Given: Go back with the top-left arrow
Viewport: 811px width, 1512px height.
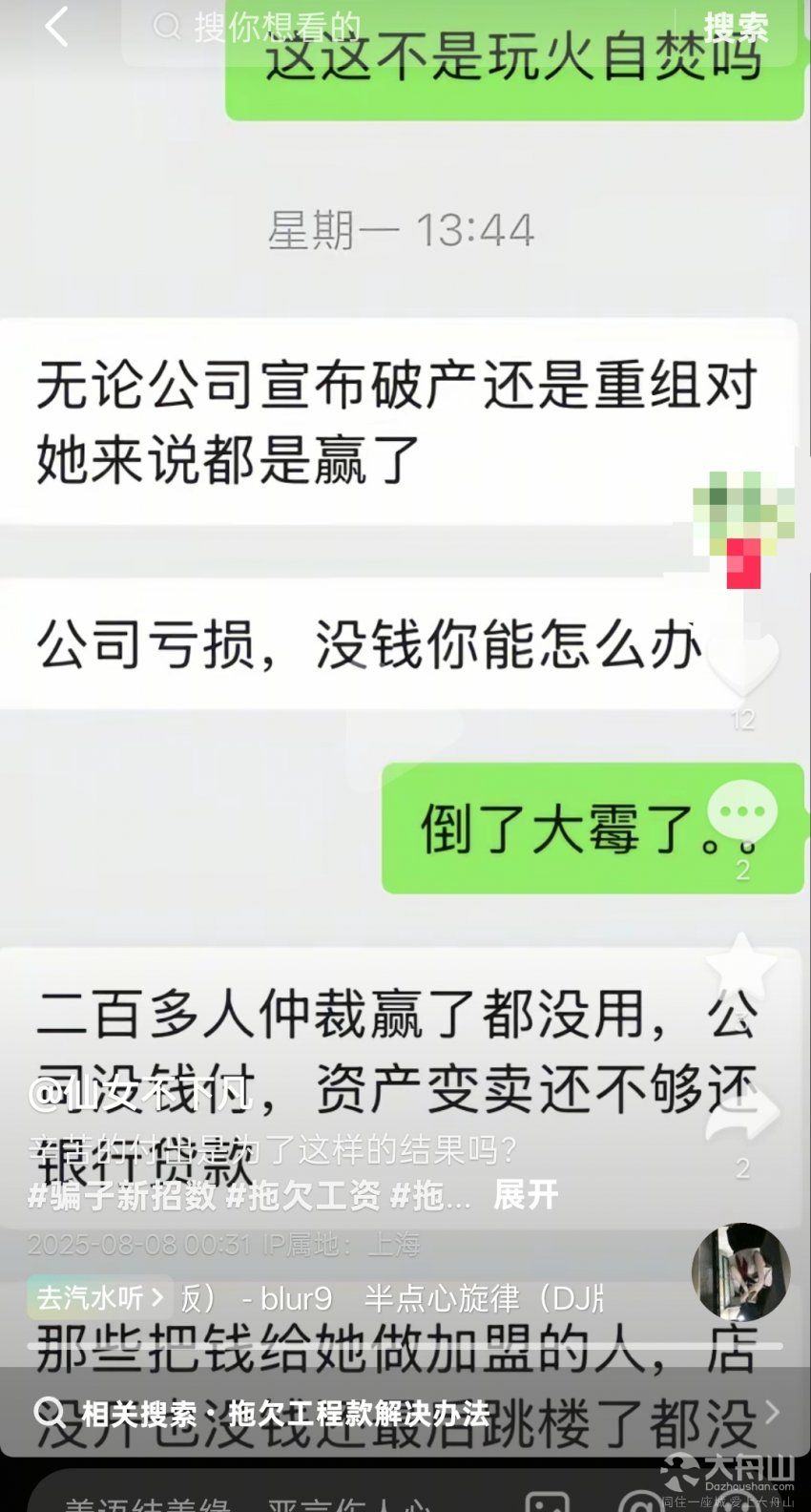Looking at the screenshot, I should (x=57, y=27).
